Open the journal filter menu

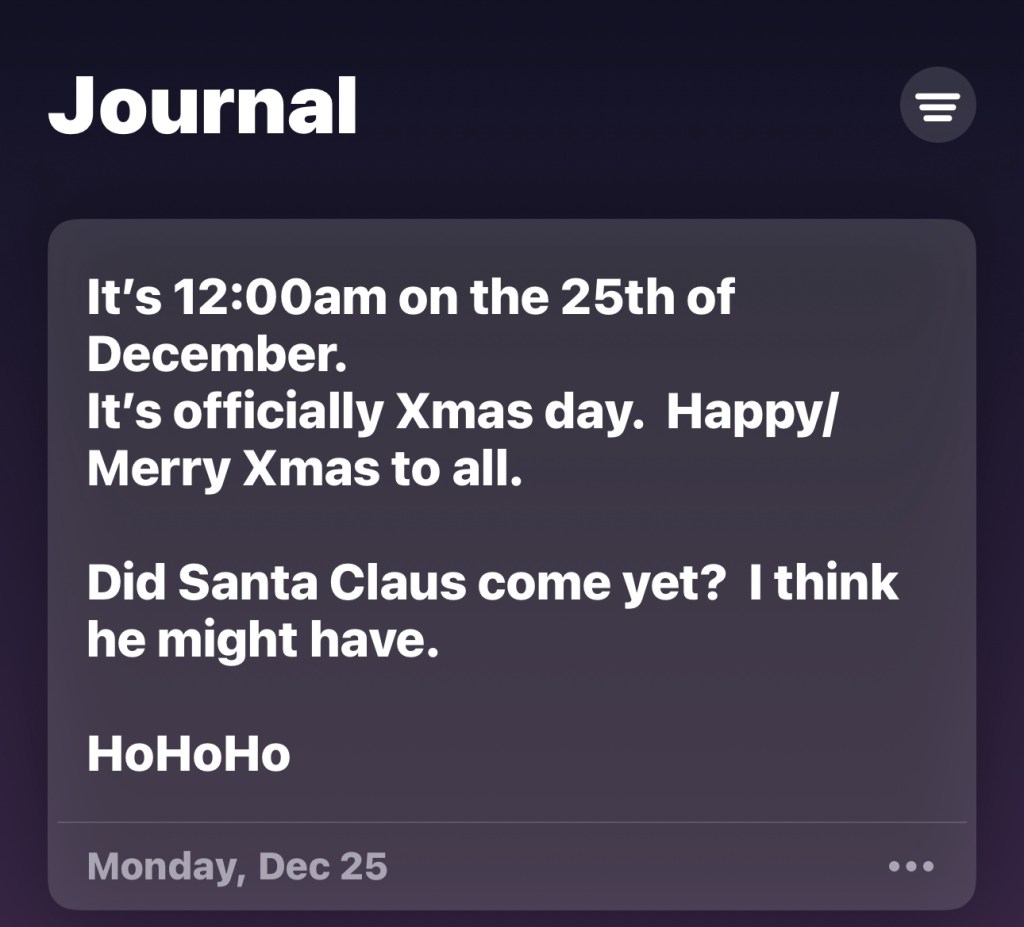pos(937,104)
